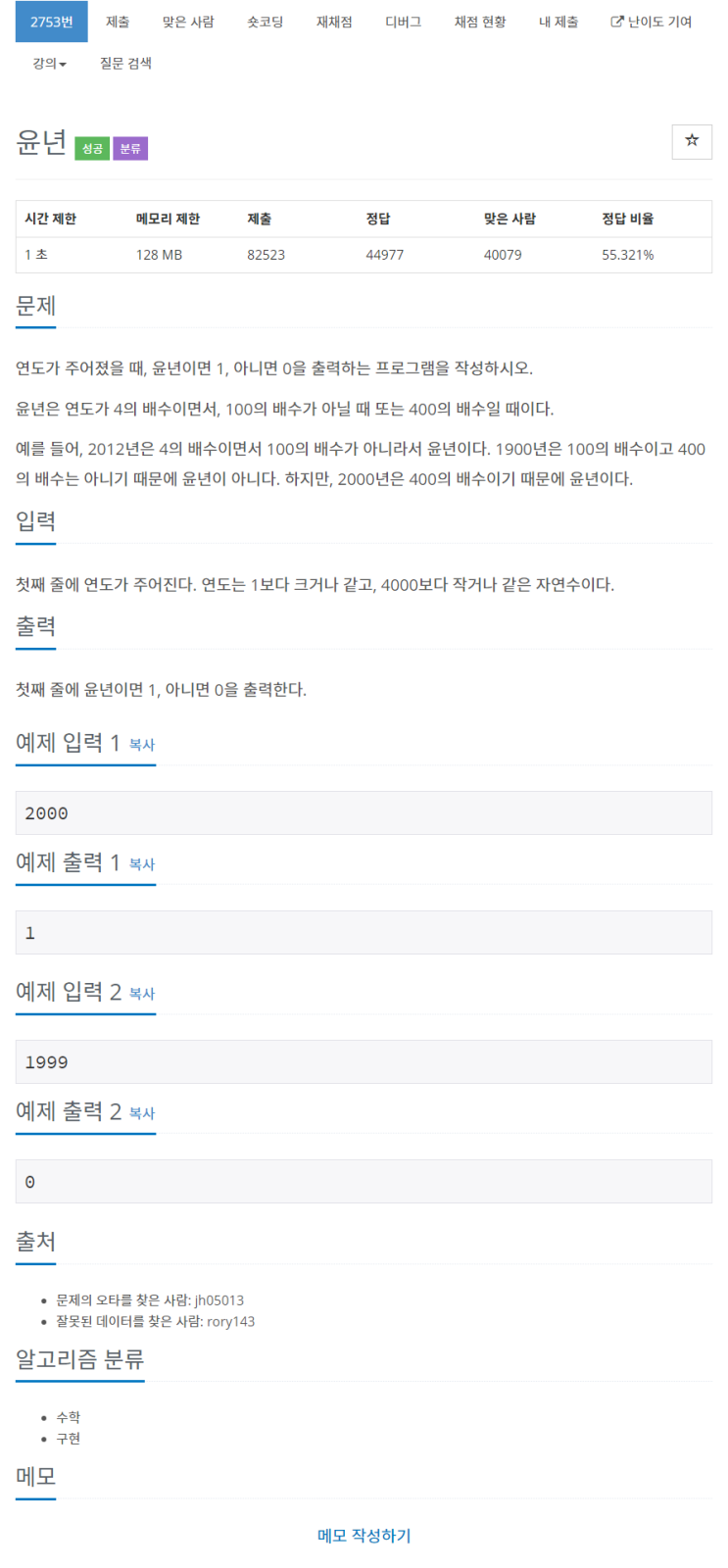Viewport: 728px width, 1568px height.
Task: Tap 메모 작성하기 to write a memo
Action: (x=364, y=1536)
